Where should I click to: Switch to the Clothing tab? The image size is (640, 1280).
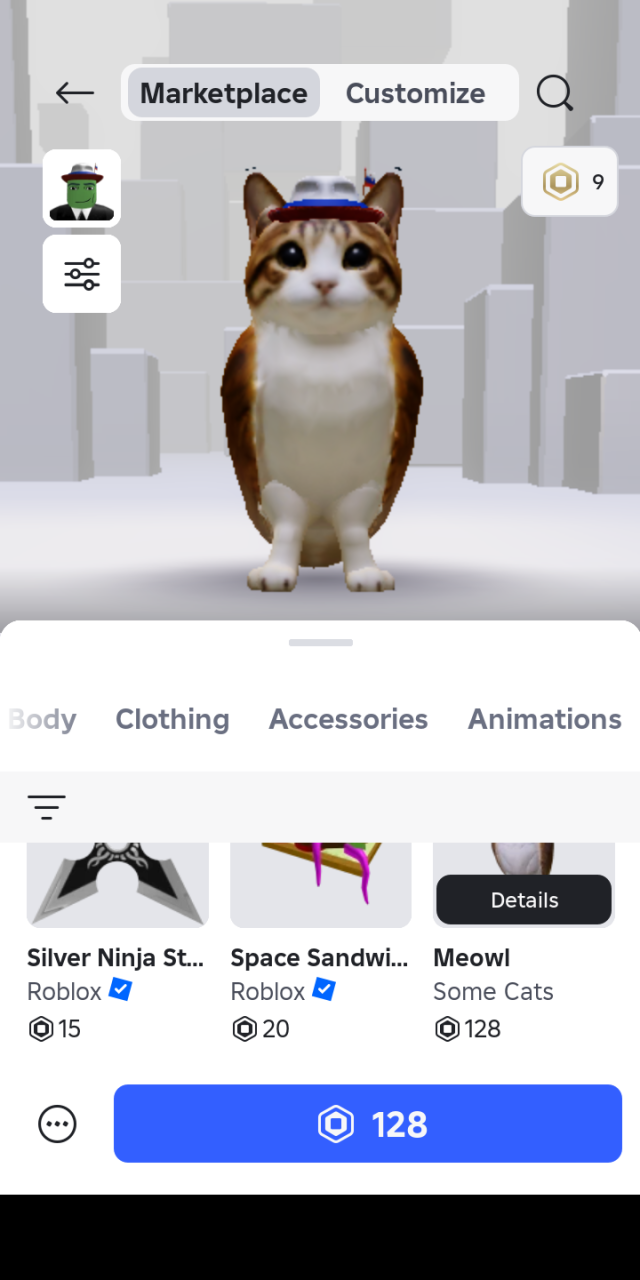pos(172,719)
